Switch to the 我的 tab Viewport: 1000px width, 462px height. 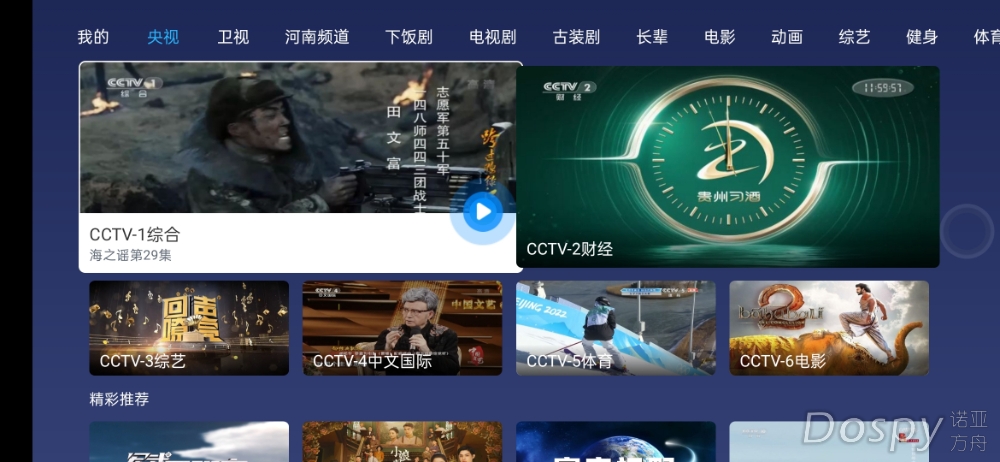pyautogui.click(x=93, y=37)
